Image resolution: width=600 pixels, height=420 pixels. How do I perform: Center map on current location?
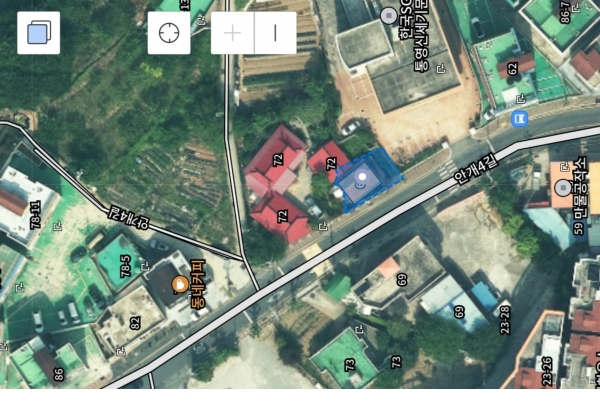169,33
